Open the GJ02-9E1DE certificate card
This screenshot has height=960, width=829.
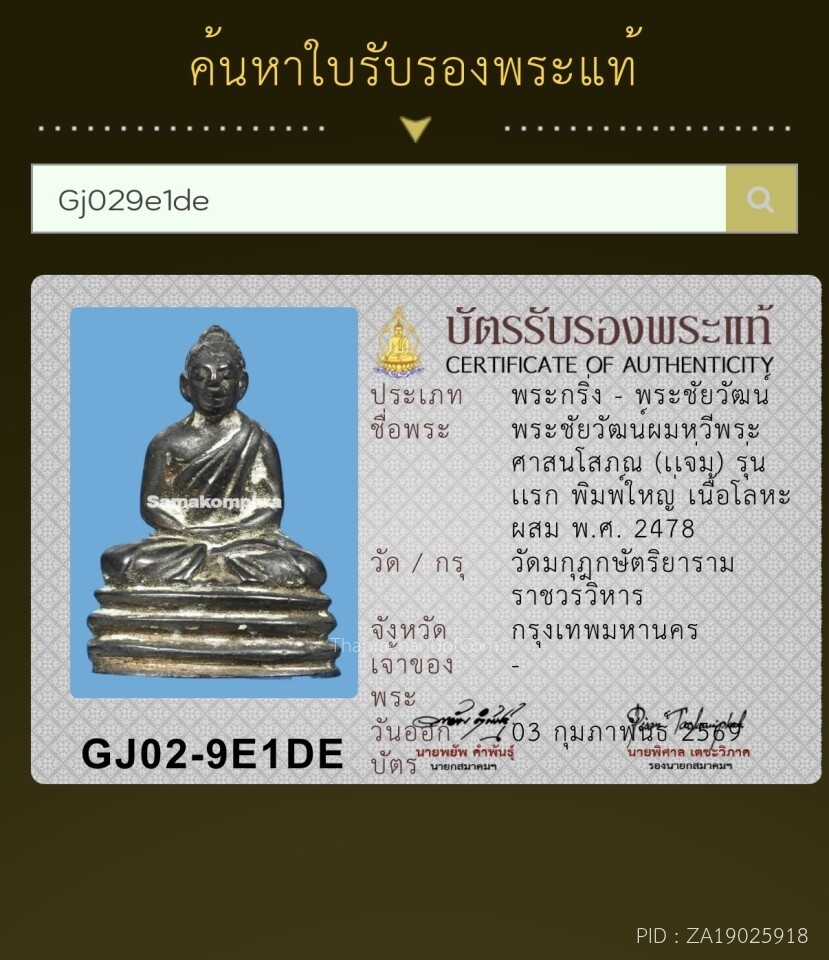[x=425, y=529]
